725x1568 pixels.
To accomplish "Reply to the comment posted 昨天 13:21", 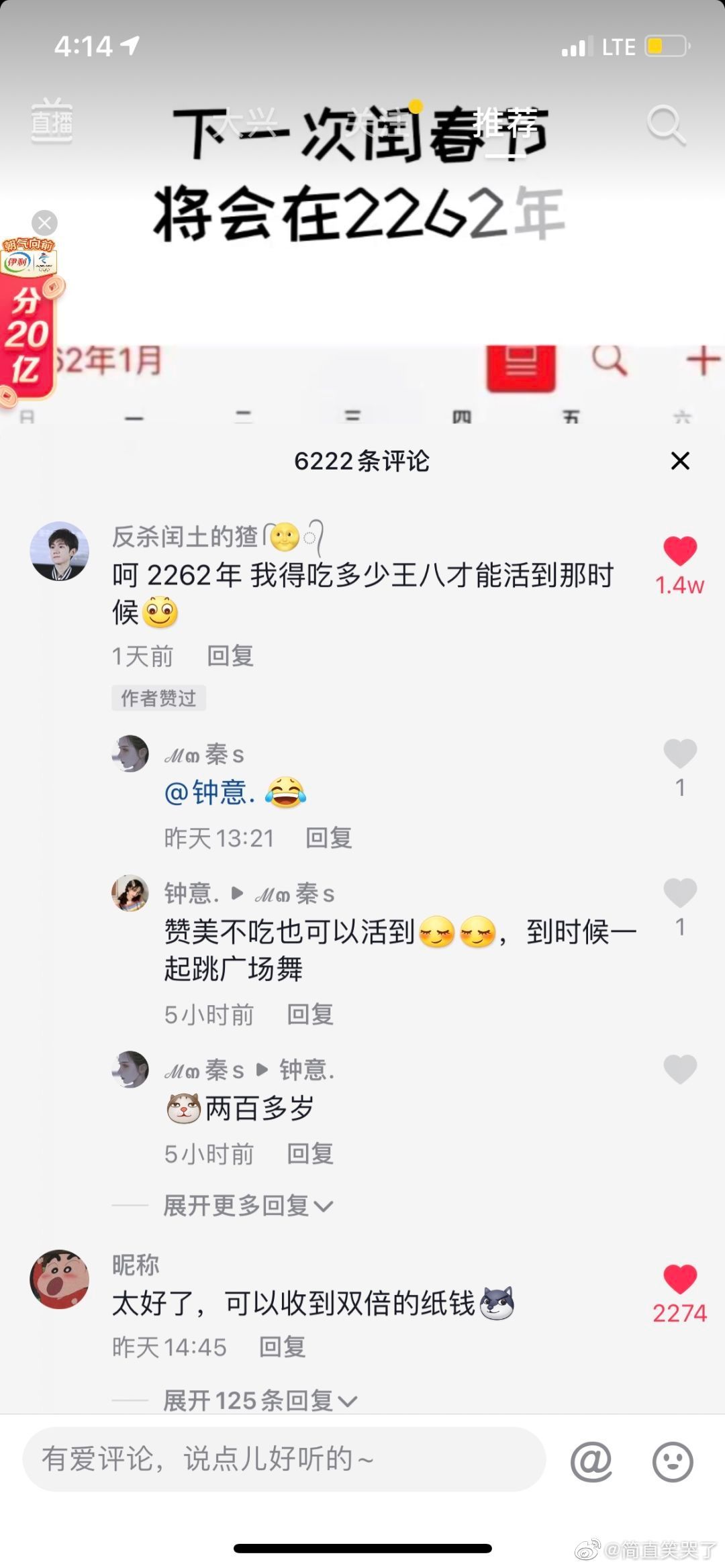I will [x=328, y=838].
